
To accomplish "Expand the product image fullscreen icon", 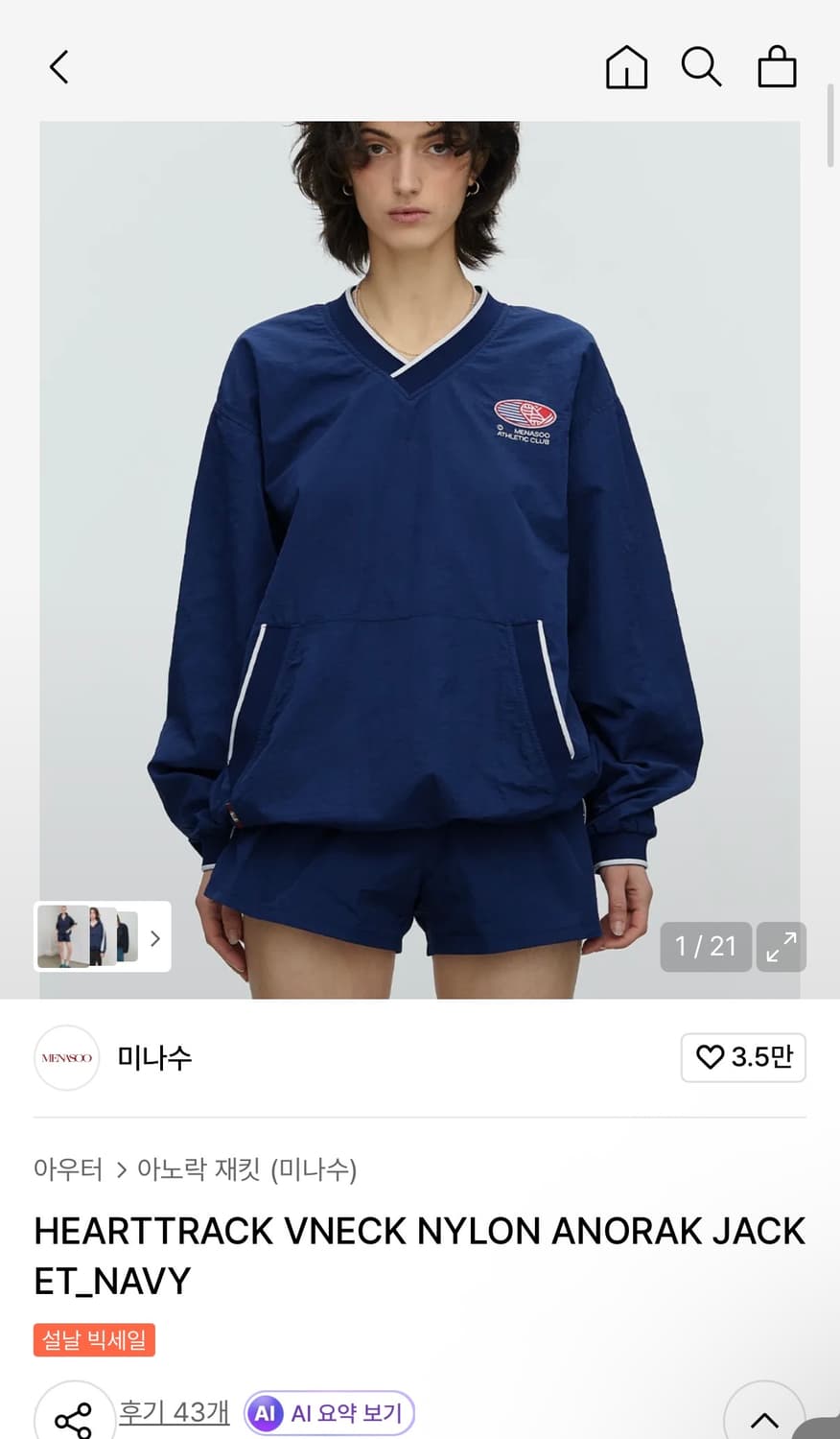I will coord(781,947).
